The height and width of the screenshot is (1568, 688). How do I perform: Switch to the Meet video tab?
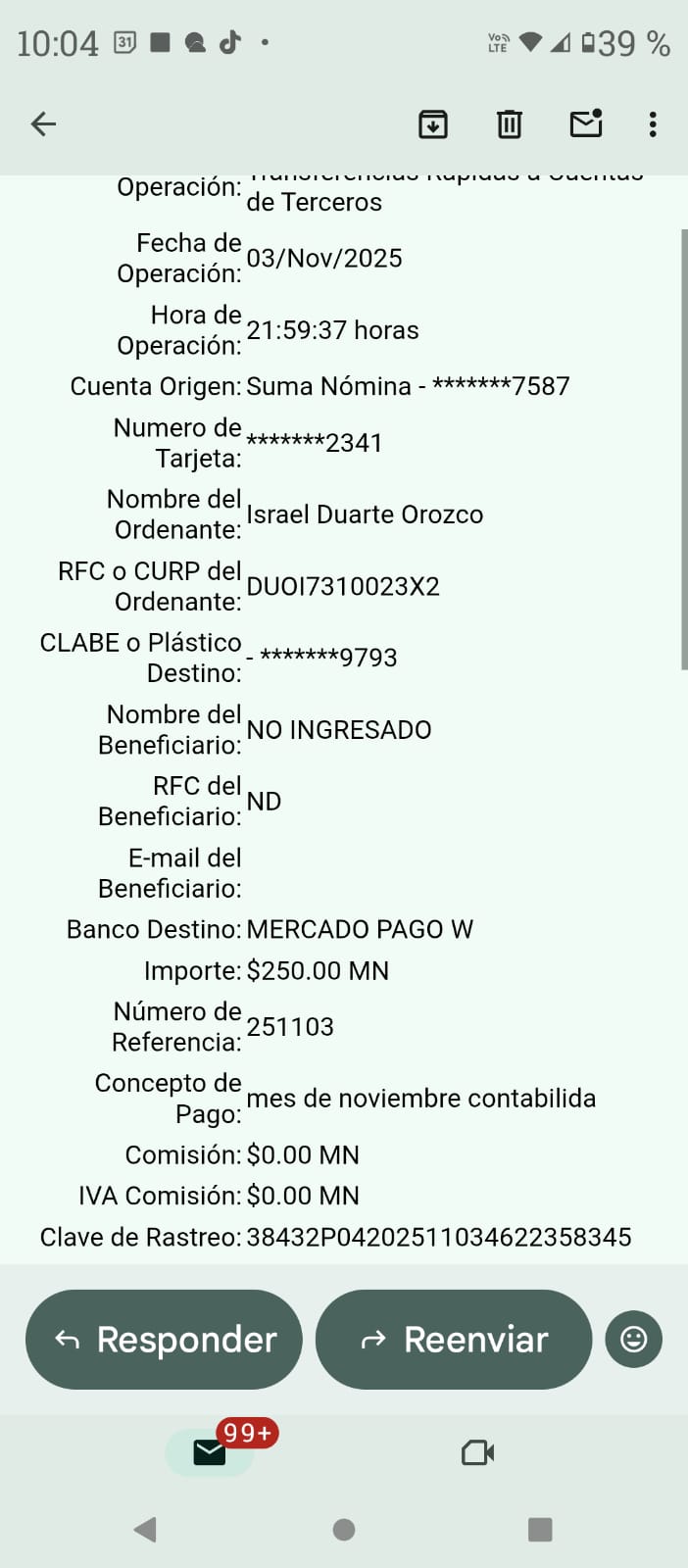(477, 1451)
